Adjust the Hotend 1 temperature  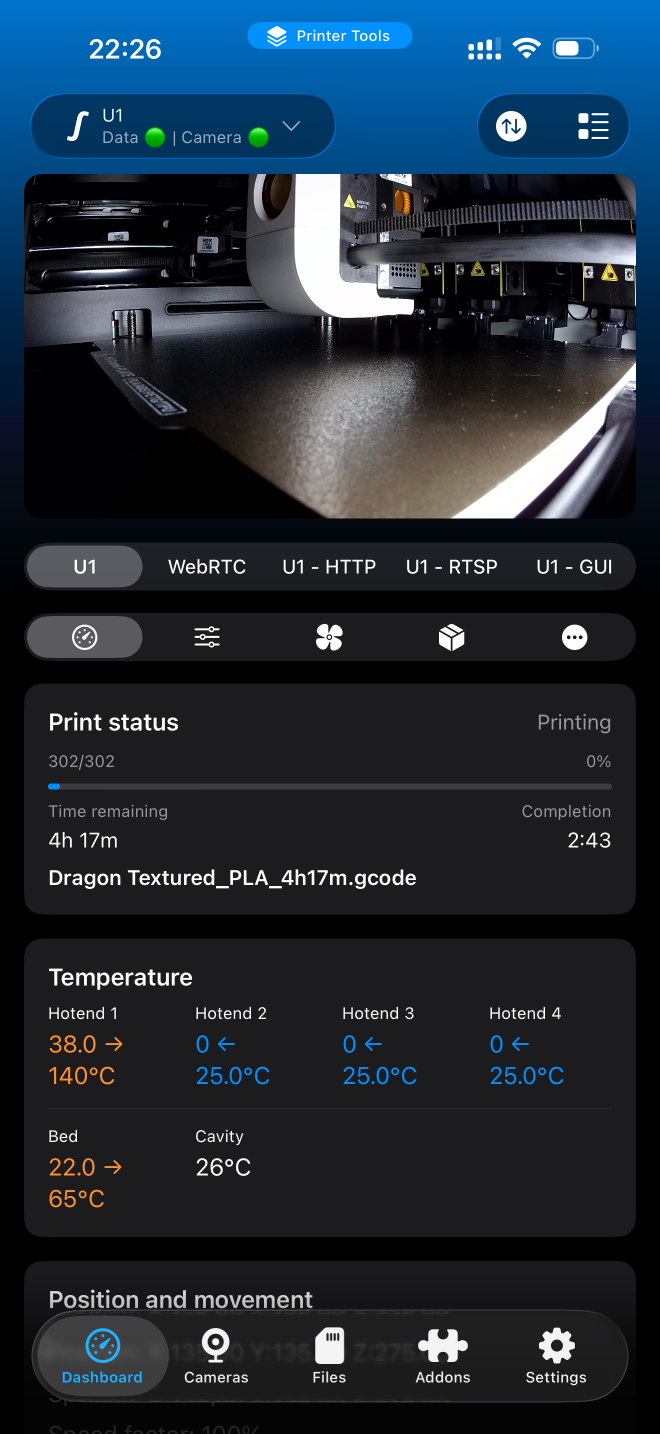84,1060
